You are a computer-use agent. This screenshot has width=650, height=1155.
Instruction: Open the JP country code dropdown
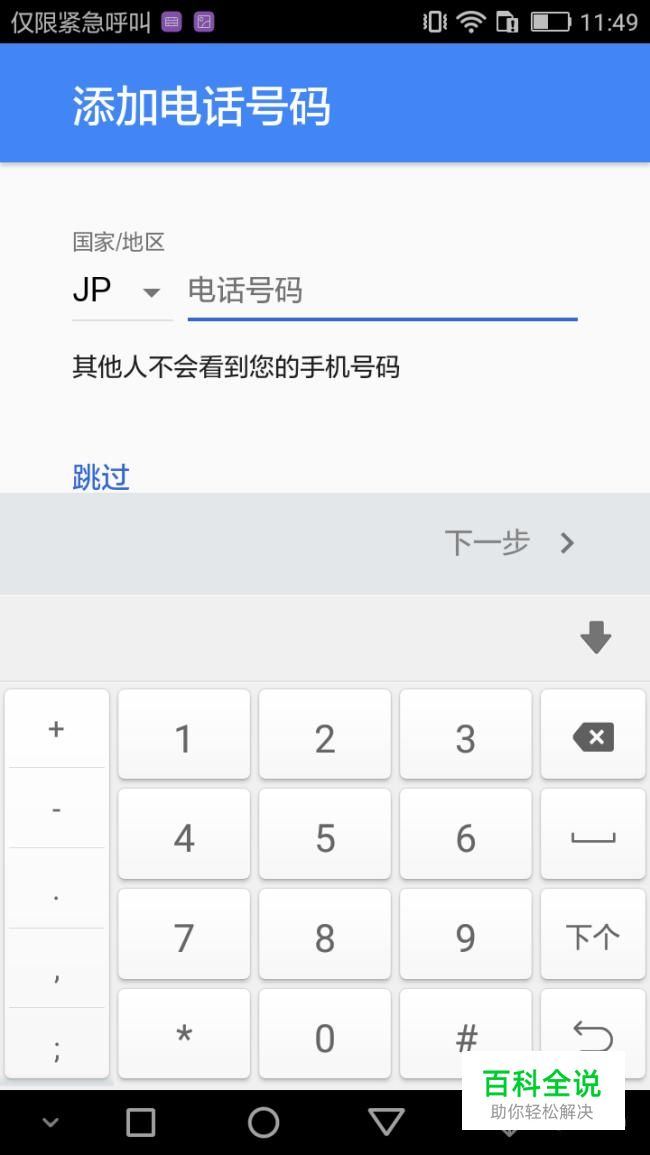coord(120,291)
